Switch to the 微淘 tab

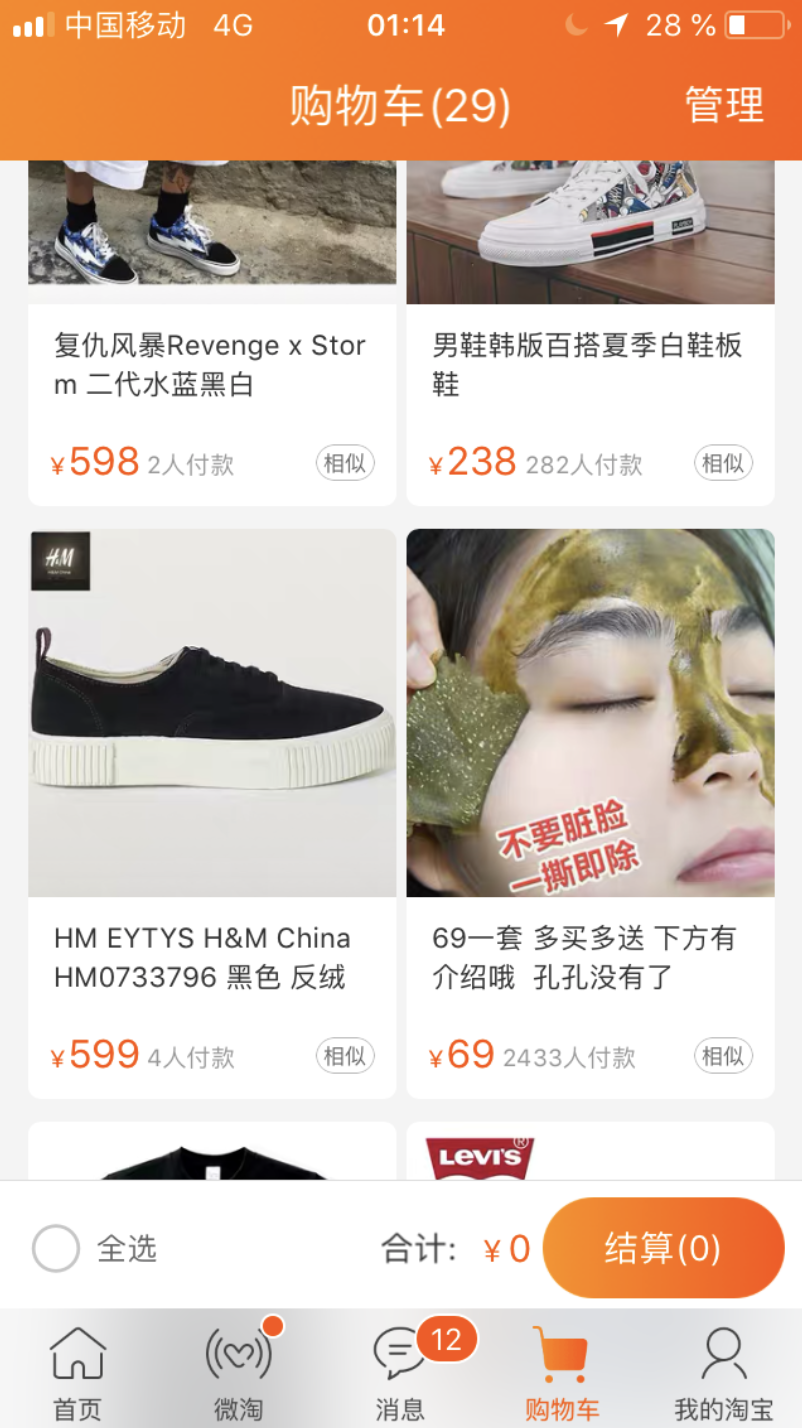(x=238, y=1372)
